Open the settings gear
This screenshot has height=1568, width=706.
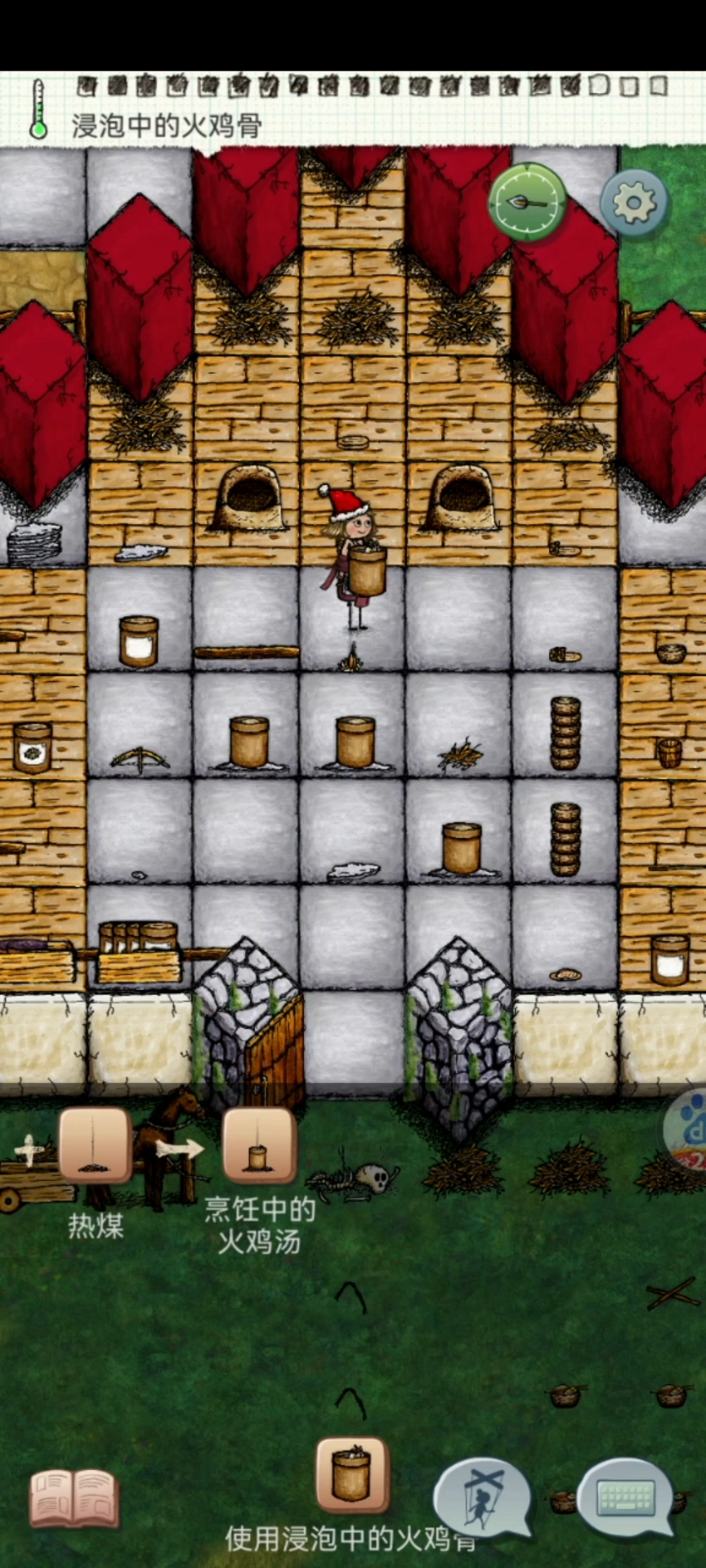[634, 203]
